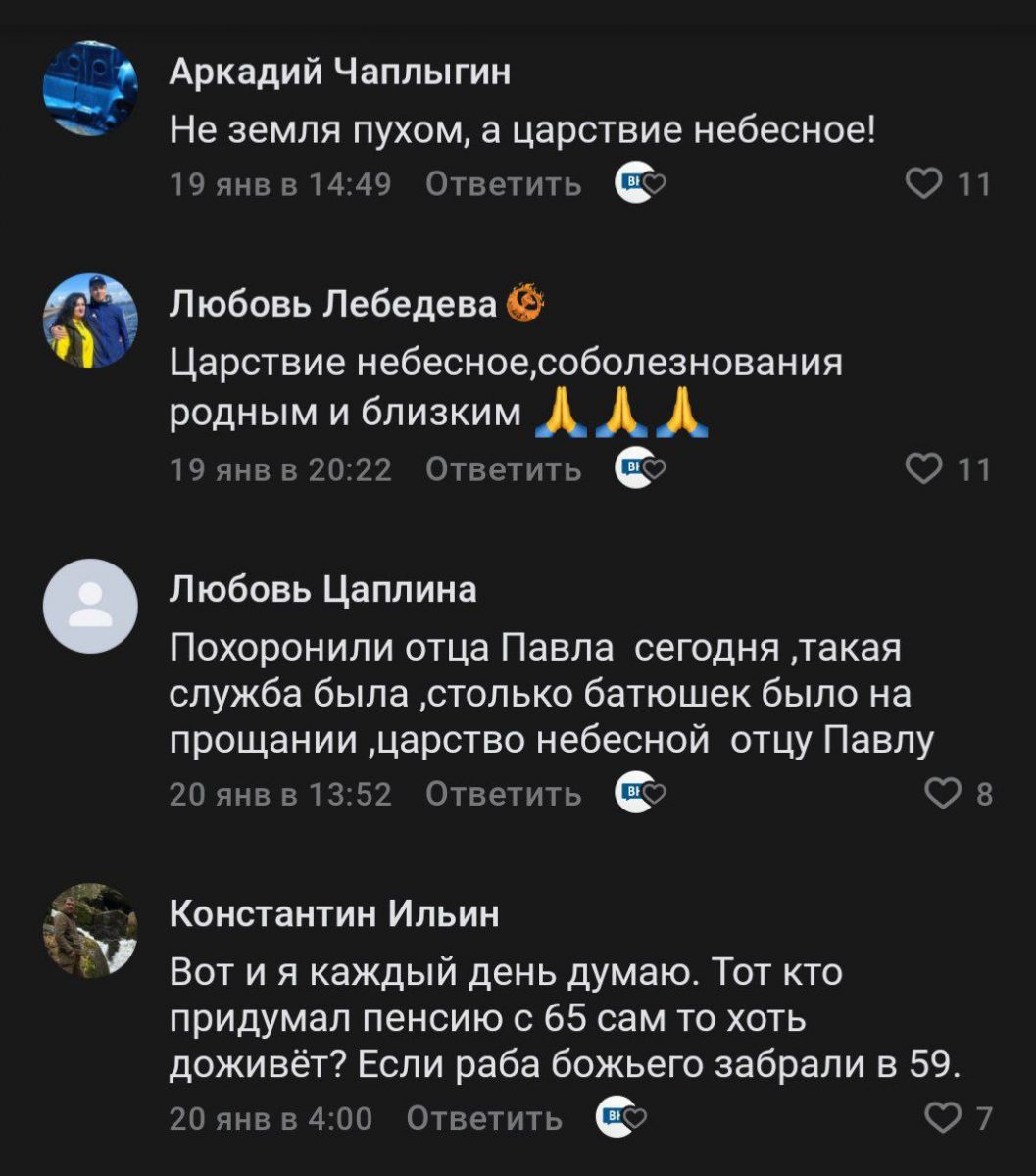
Task: Open Аркадий Чаплыгин's profile picture
Action: (90, 89)
